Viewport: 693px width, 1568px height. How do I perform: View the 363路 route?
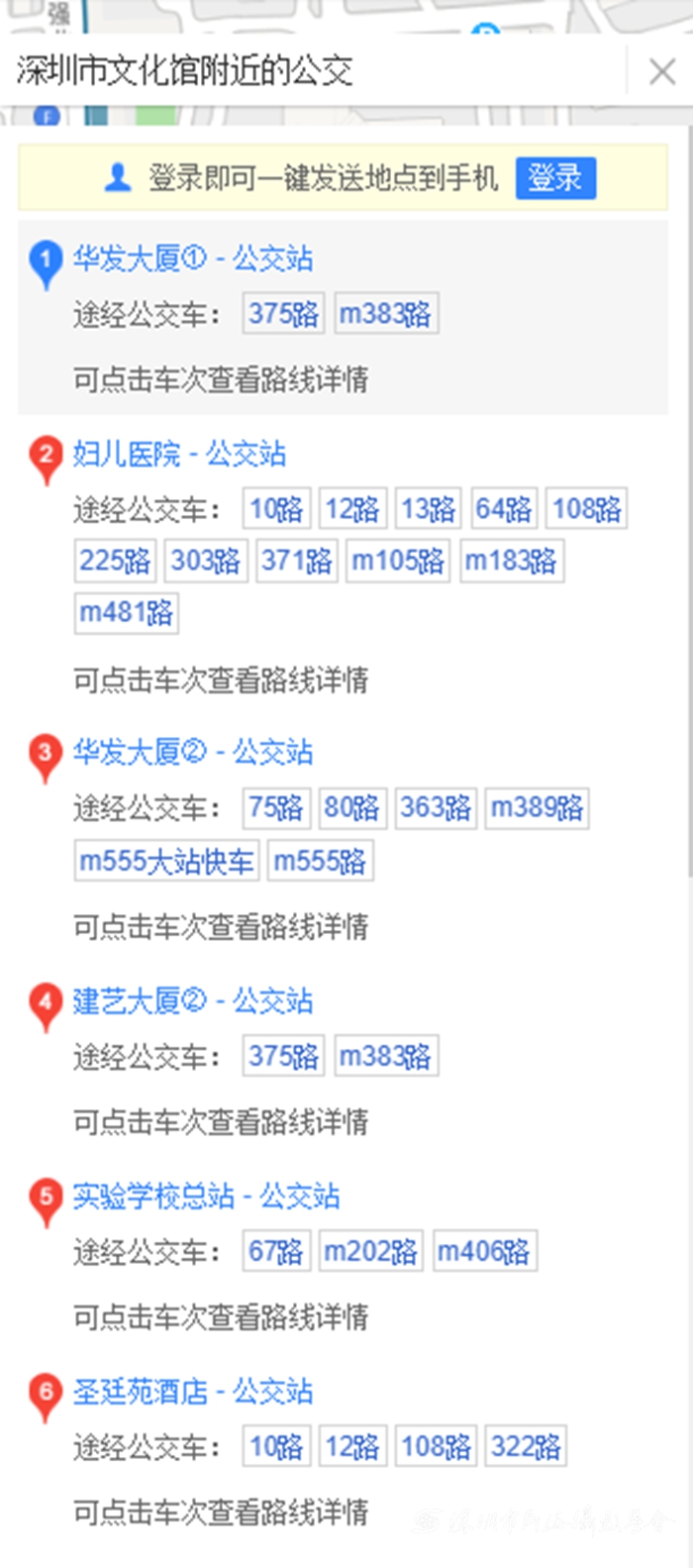[x=436, y=807]
